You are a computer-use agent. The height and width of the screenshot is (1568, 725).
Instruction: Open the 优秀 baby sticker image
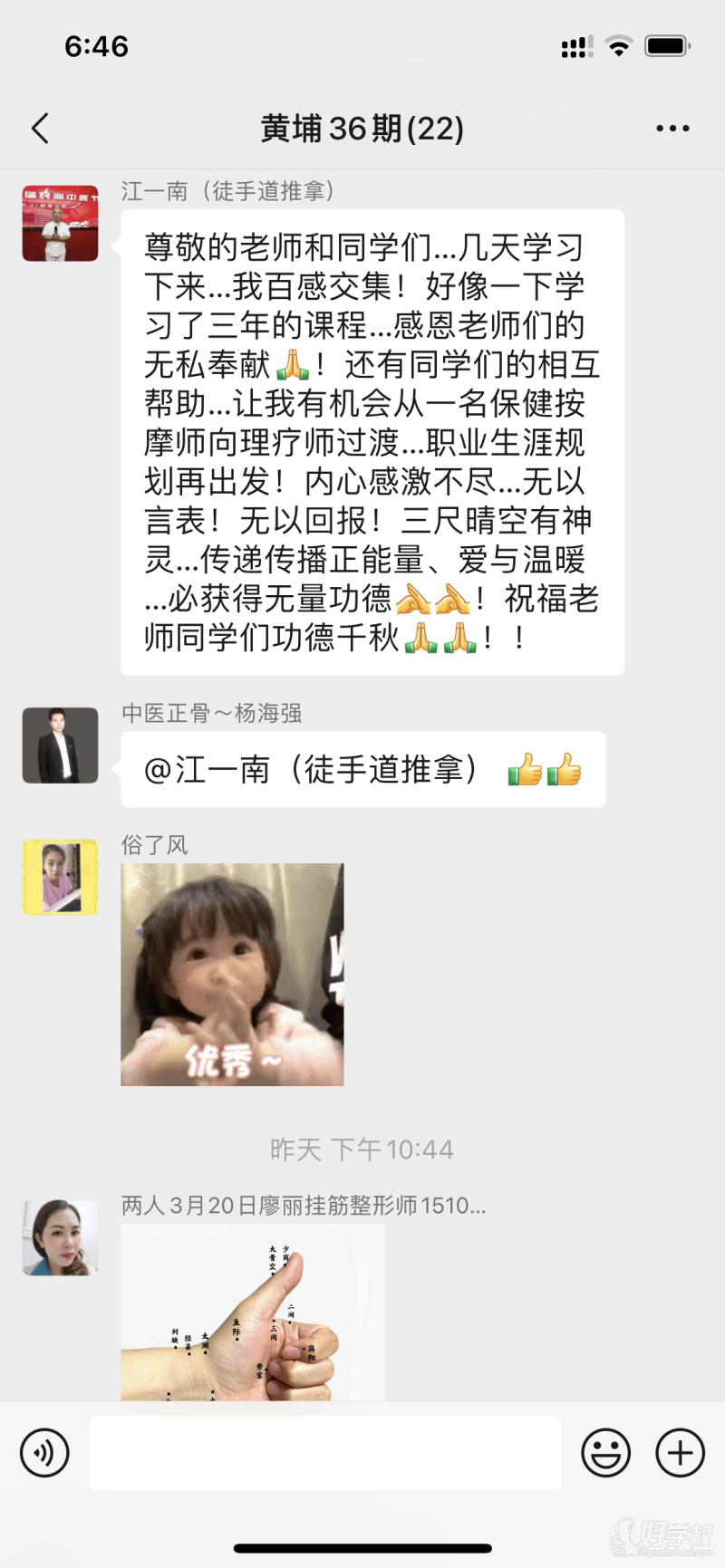click(x=232, y=974)
